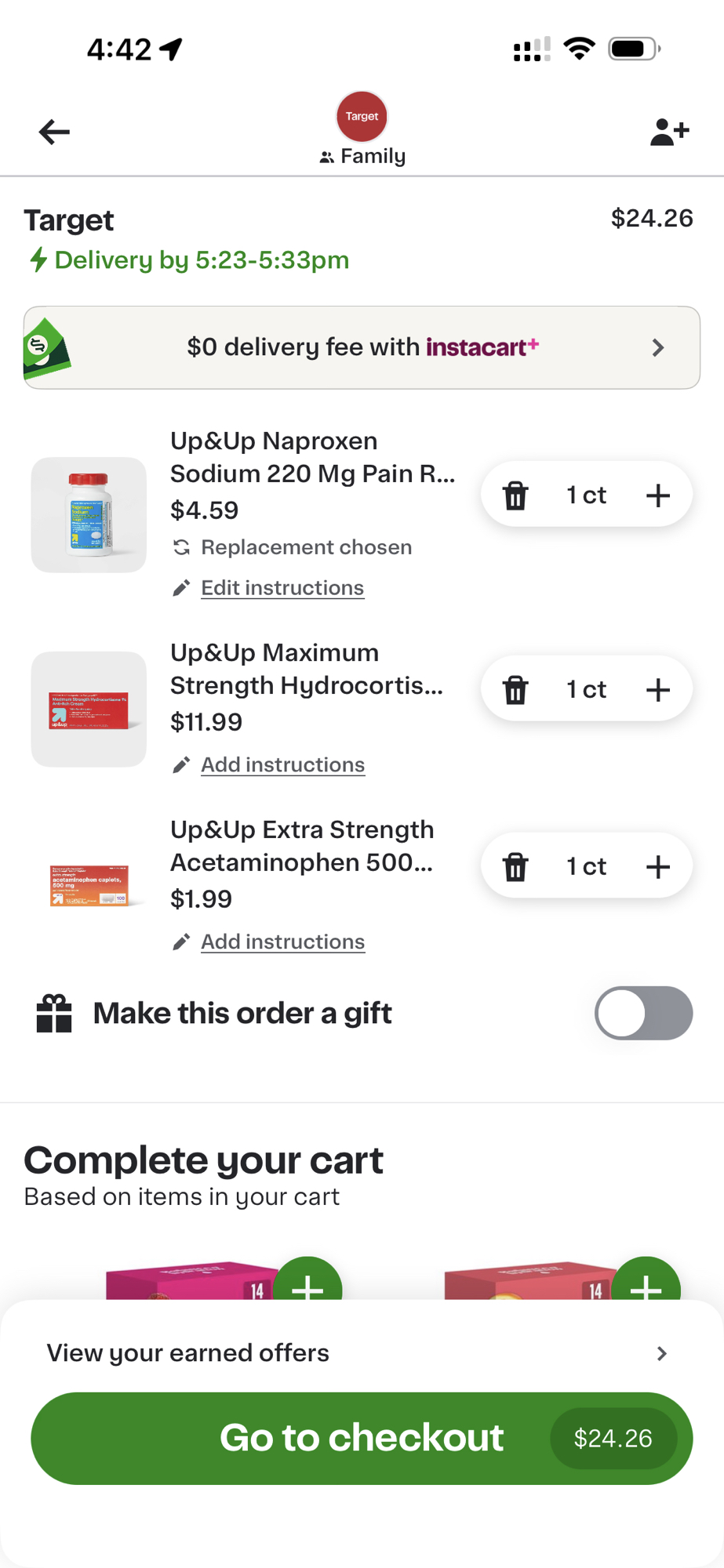Increase Acetaminophen quantity by one
This screenshot has width=724, height=1568.
(657, 867)
